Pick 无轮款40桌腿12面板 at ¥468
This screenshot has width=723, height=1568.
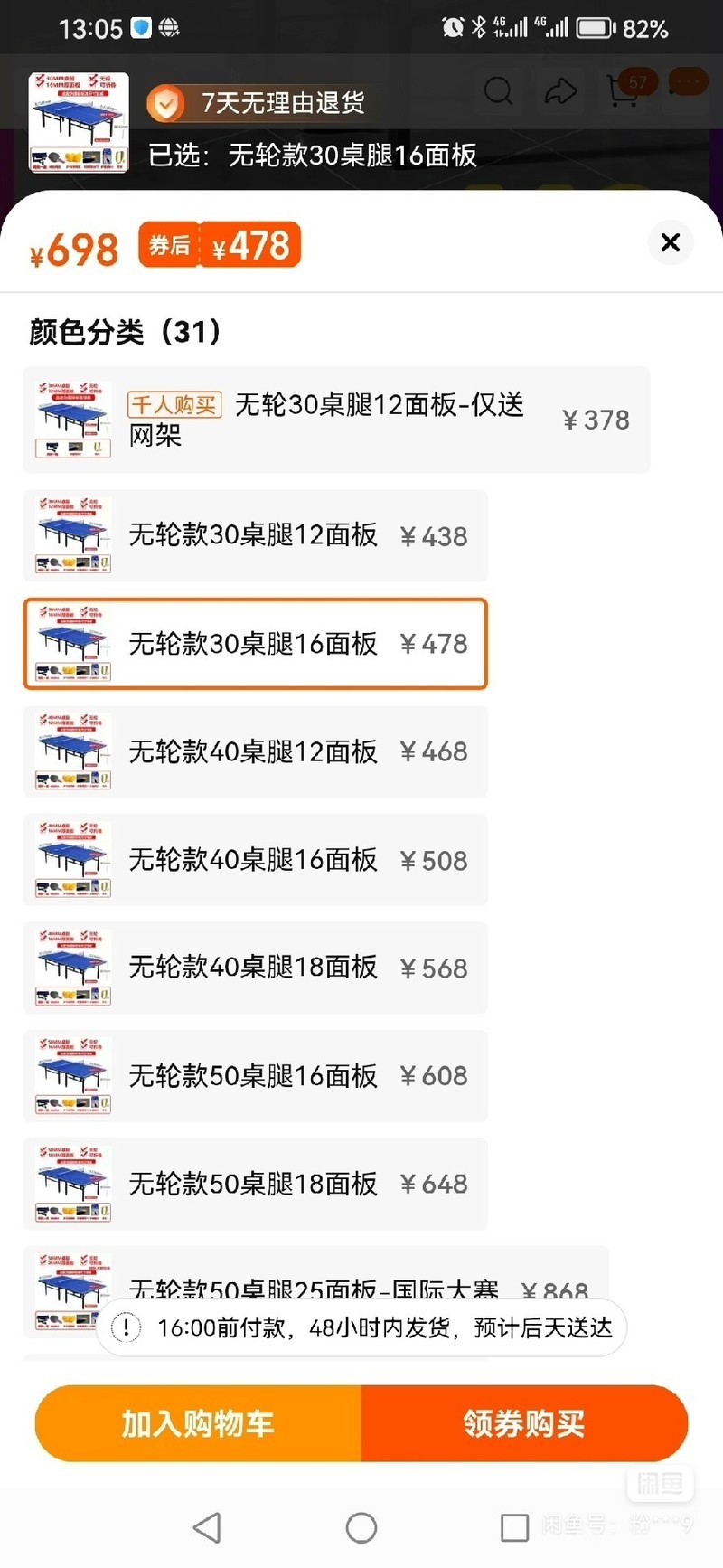[255, 751]
